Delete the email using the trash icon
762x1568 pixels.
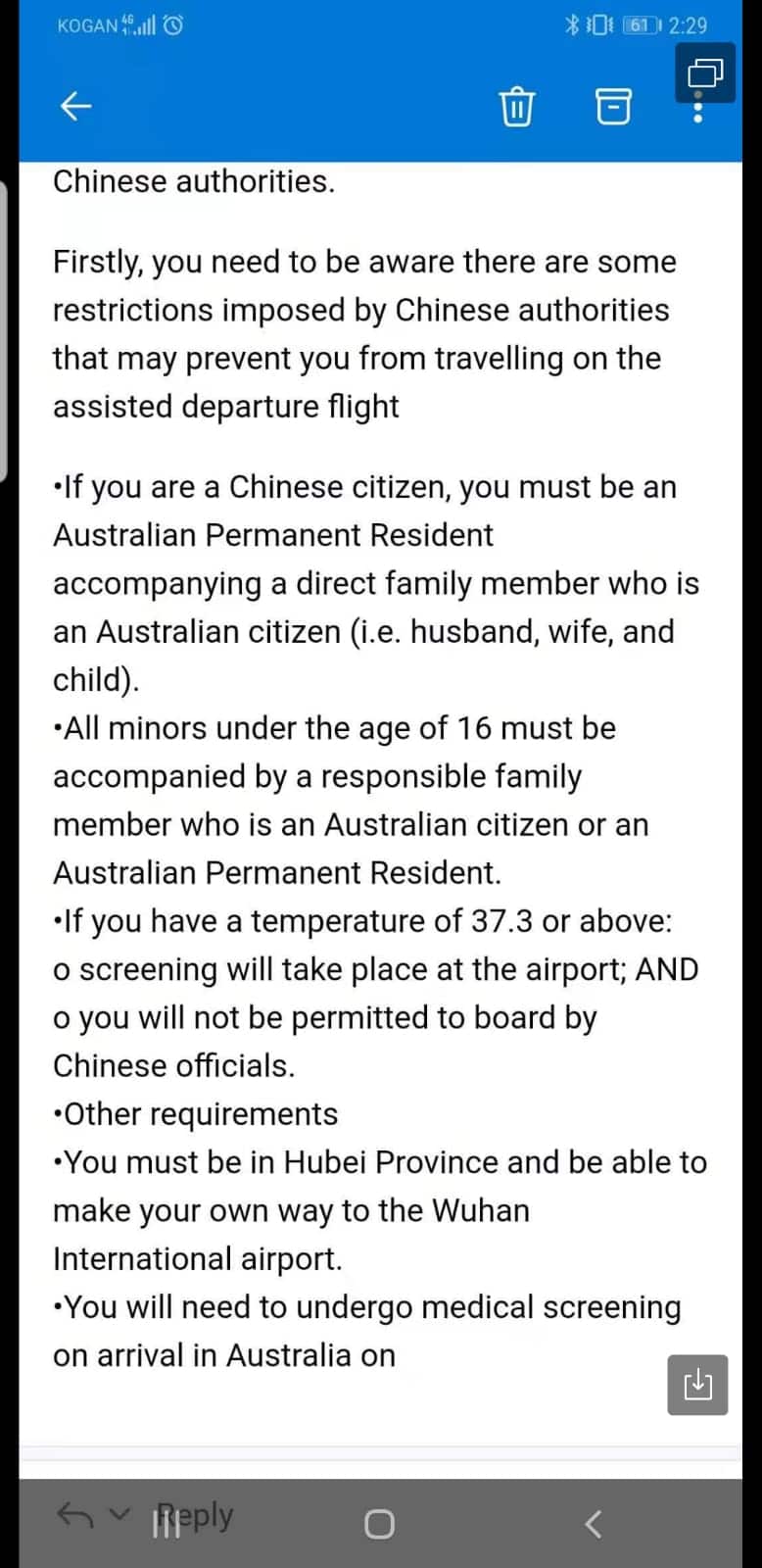coord(517,106)
